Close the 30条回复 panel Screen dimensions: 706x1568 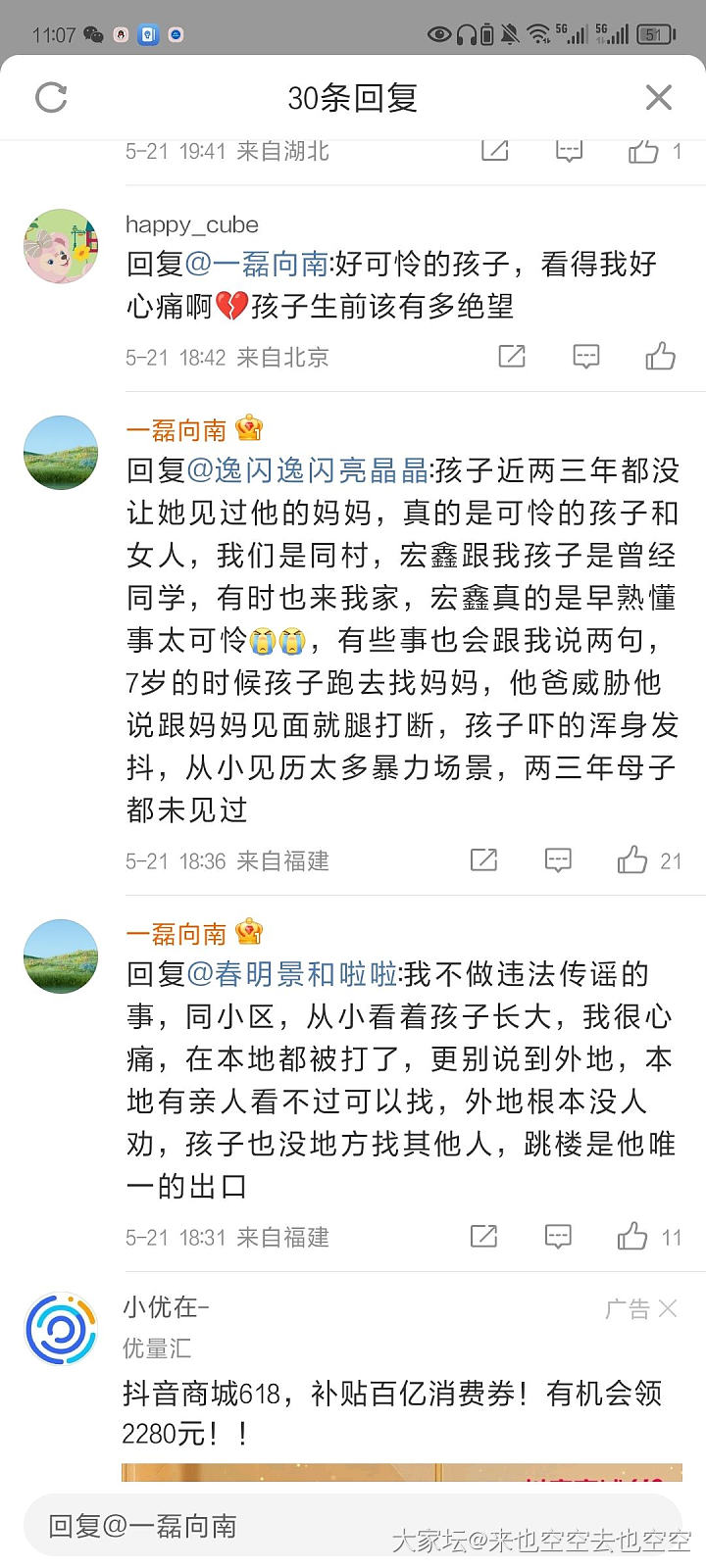pos(658,97)
